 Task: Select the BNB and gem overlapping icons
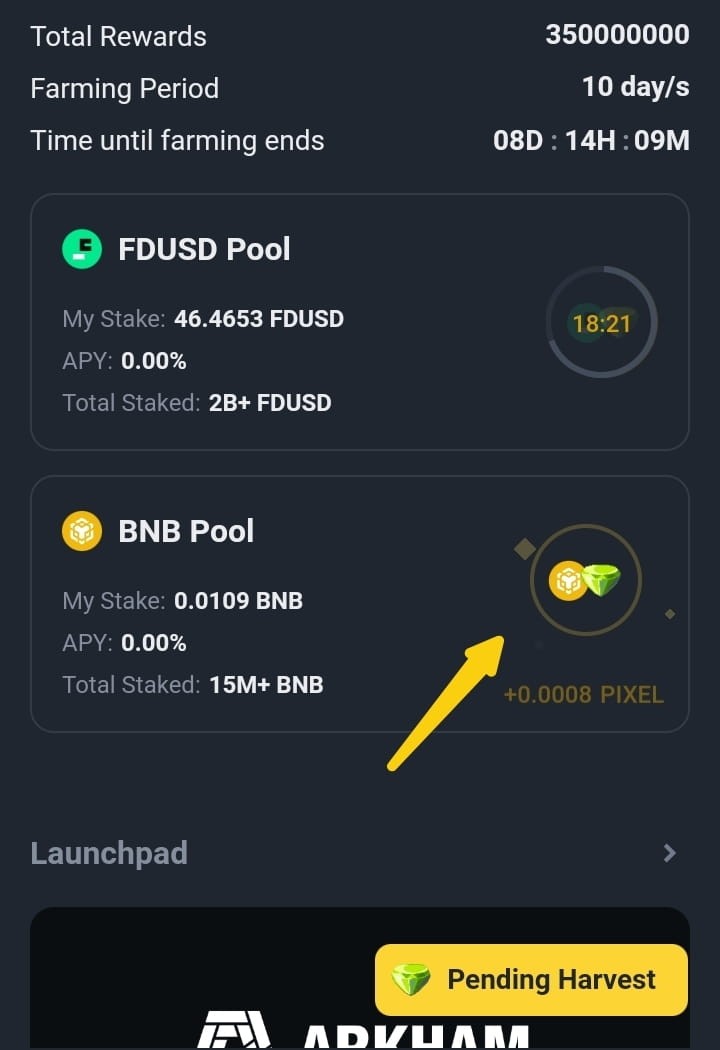pos(584,578)
